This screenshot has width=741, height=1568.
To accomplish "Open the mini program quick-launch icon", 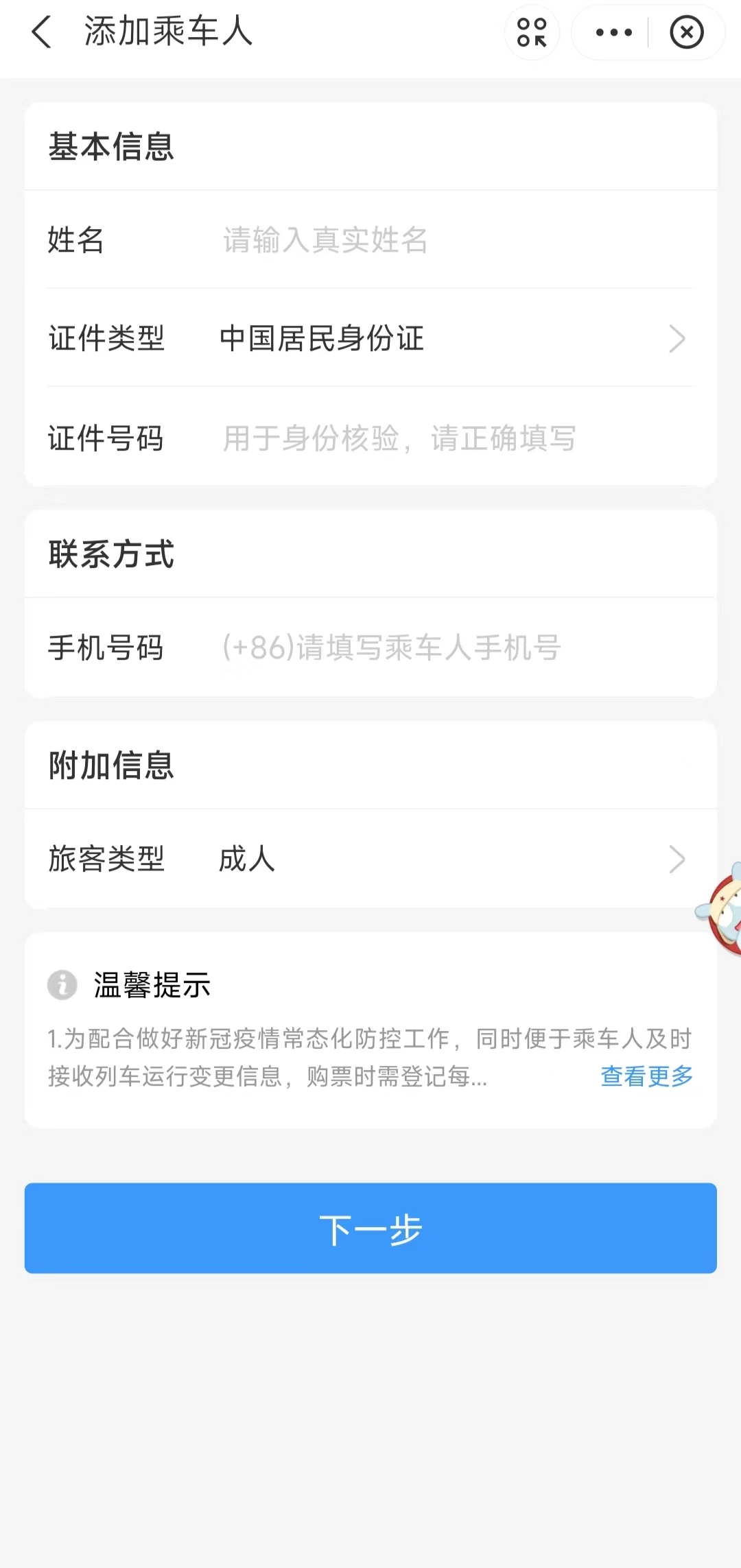I will click(532, 32).
